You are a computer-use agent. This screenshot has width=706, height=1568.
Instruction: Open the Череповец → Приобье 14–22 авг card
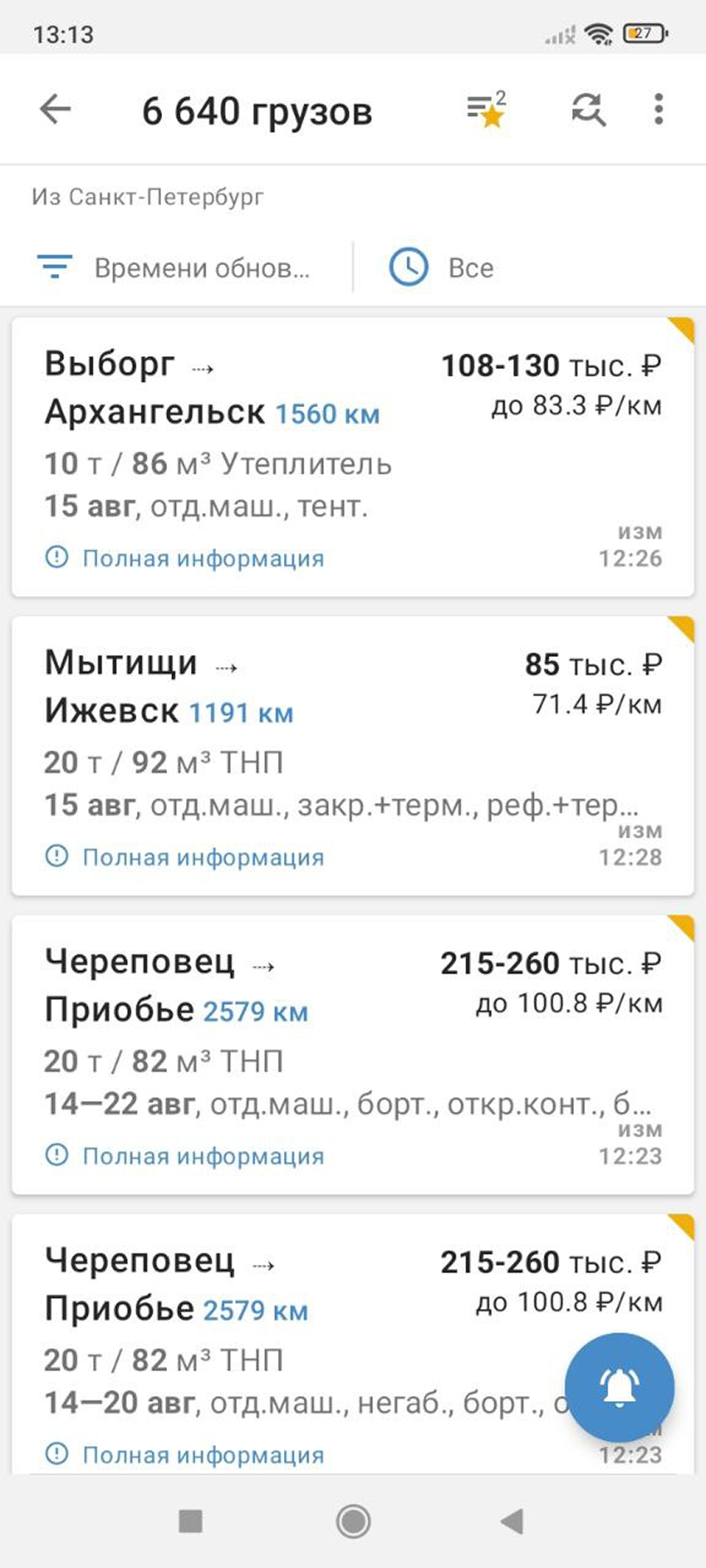352,1040
